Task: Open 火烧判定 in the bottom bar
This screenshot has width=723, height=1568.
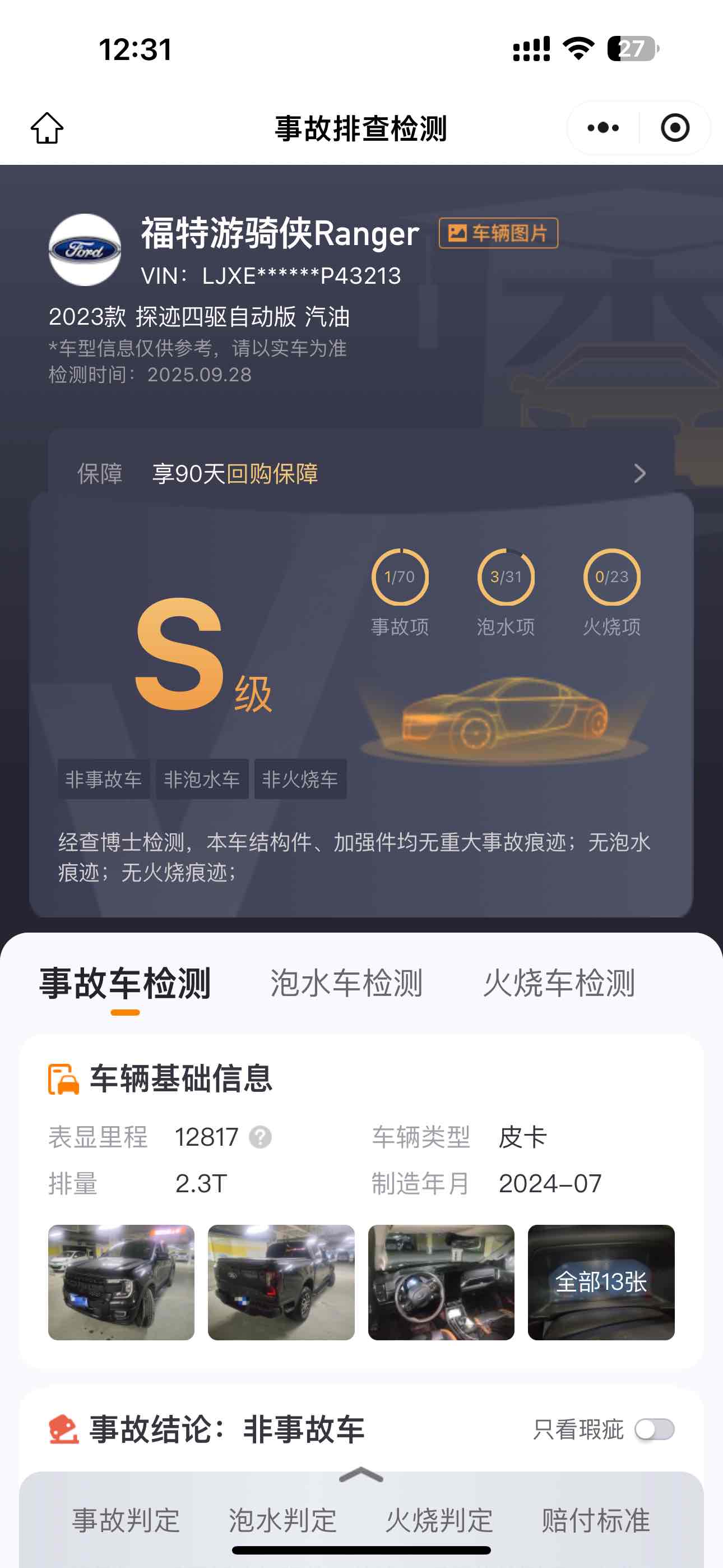Action: tap(439, 1520)
